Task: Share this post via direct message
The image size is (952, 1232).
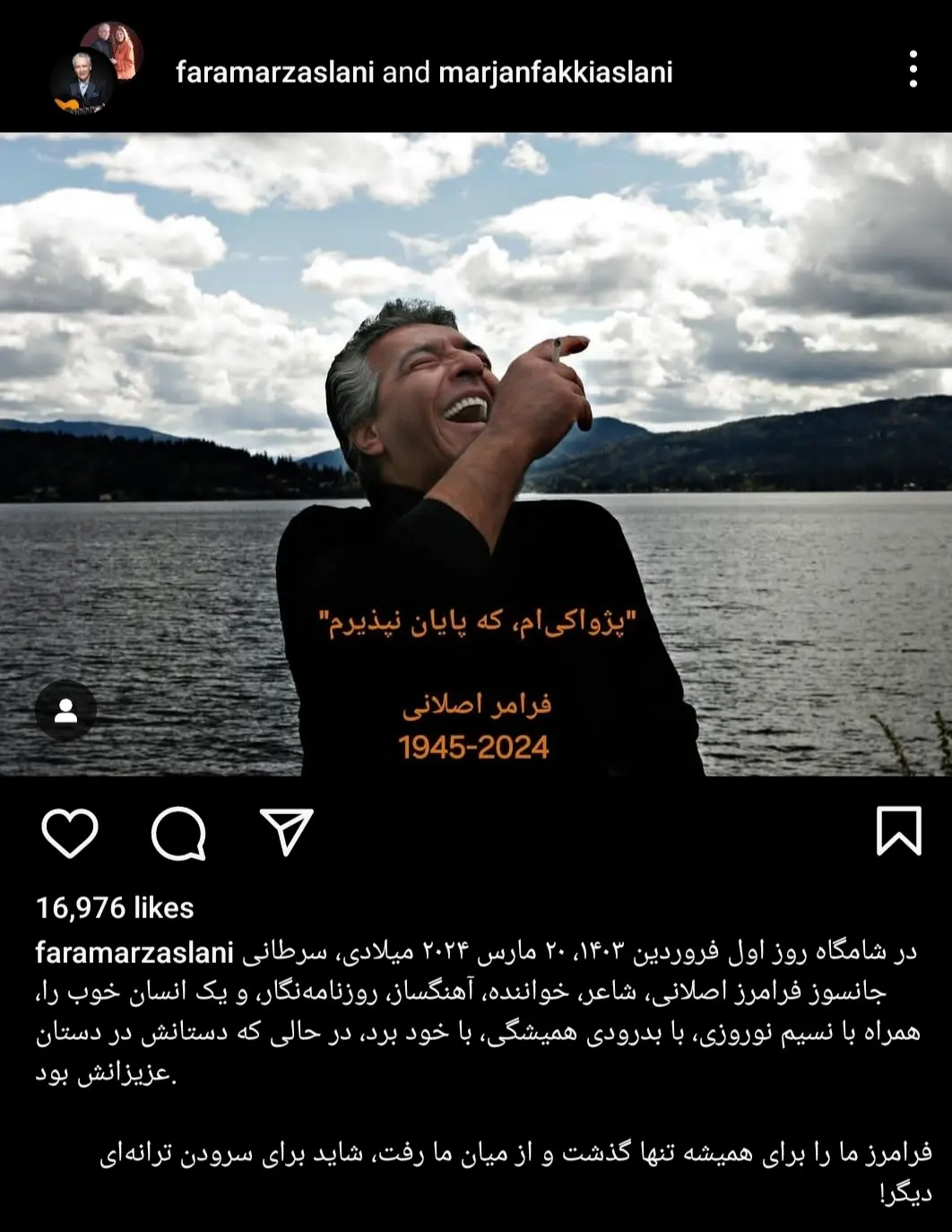Action: (x=287, y=831)
